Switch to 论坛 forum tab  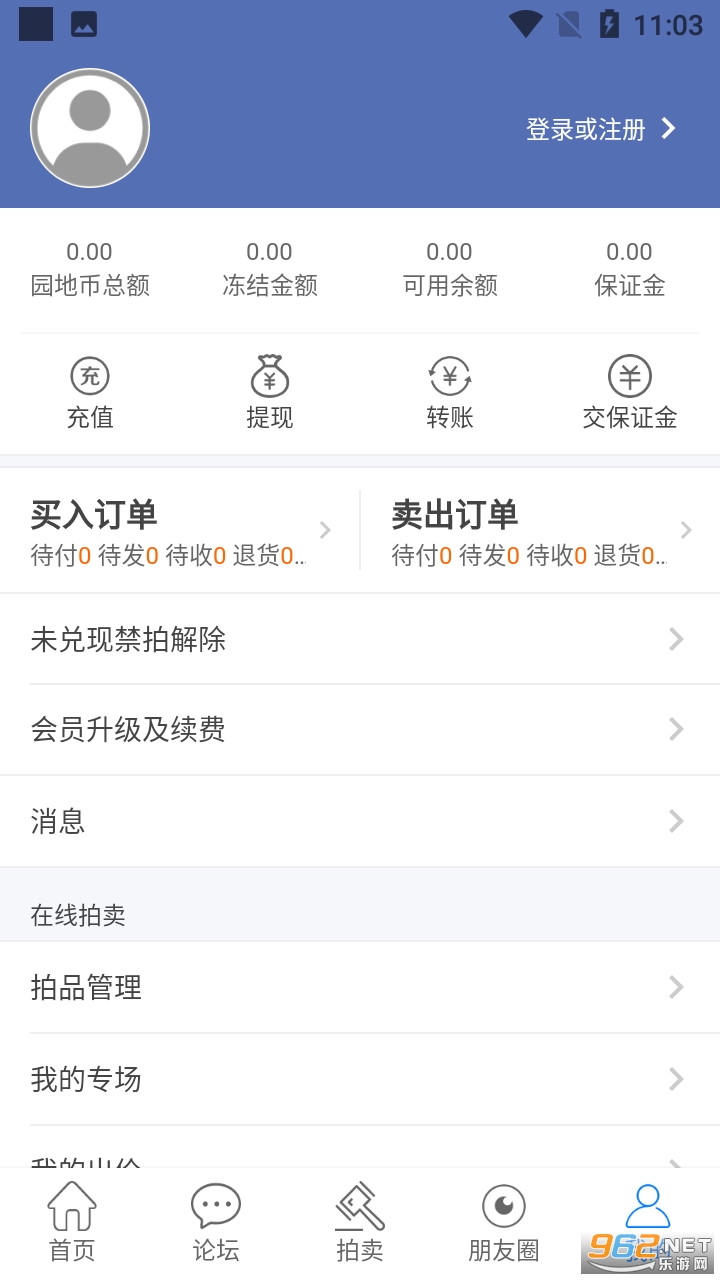[216, 1222]
